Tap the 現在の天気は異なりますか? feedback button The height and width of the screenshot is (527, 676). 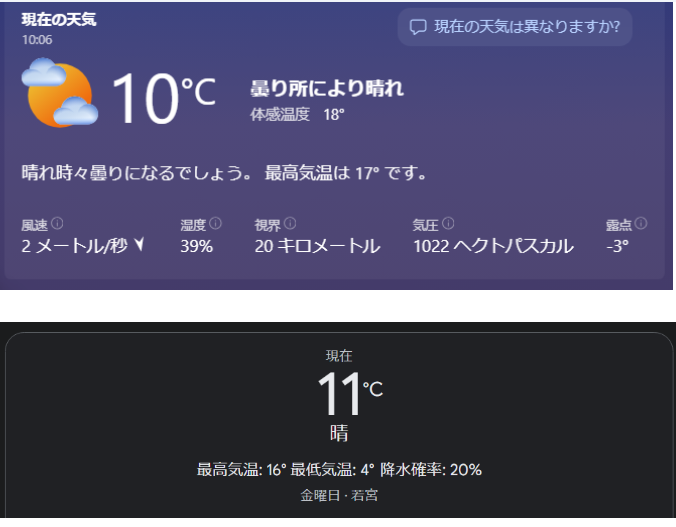coord(515,27)
